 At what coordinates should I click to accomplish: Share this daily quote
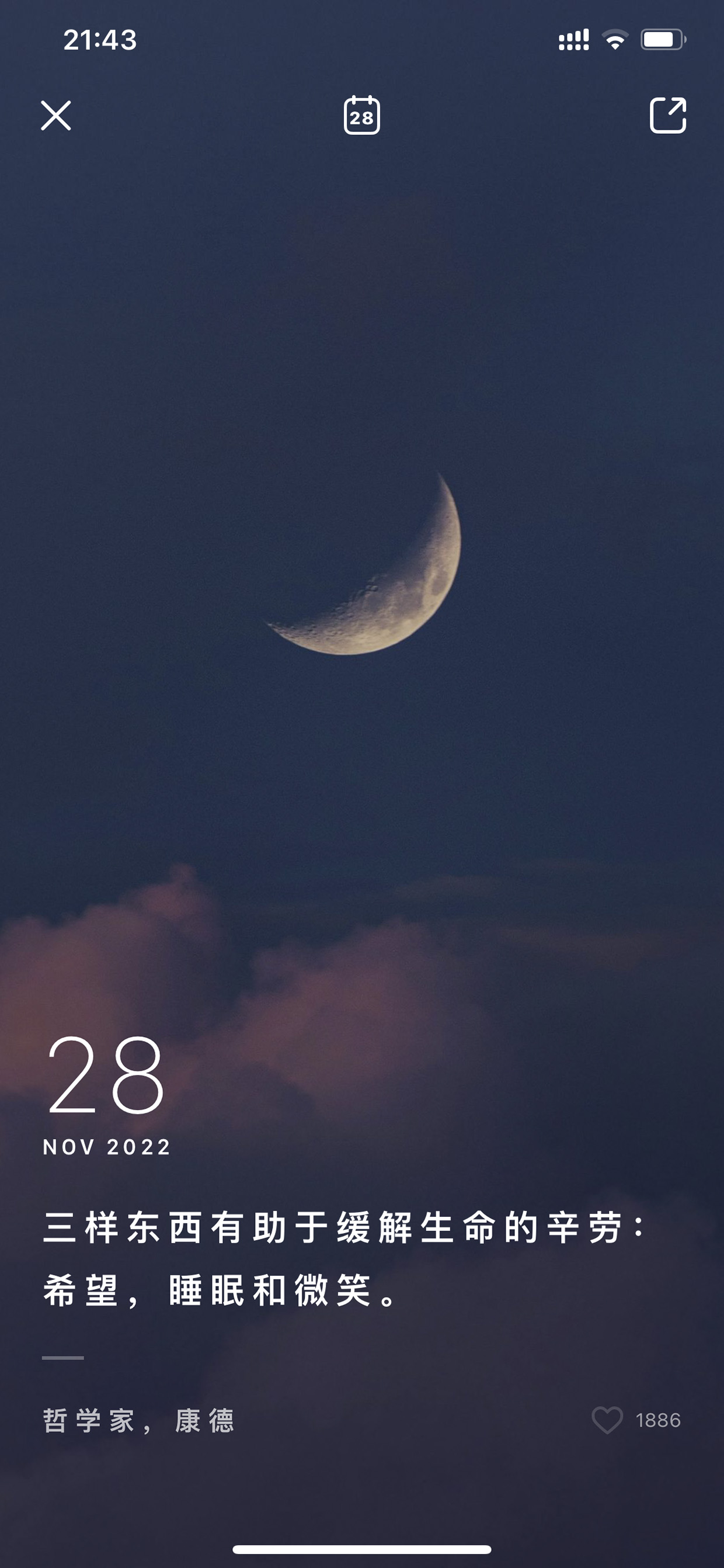point(668,115)
